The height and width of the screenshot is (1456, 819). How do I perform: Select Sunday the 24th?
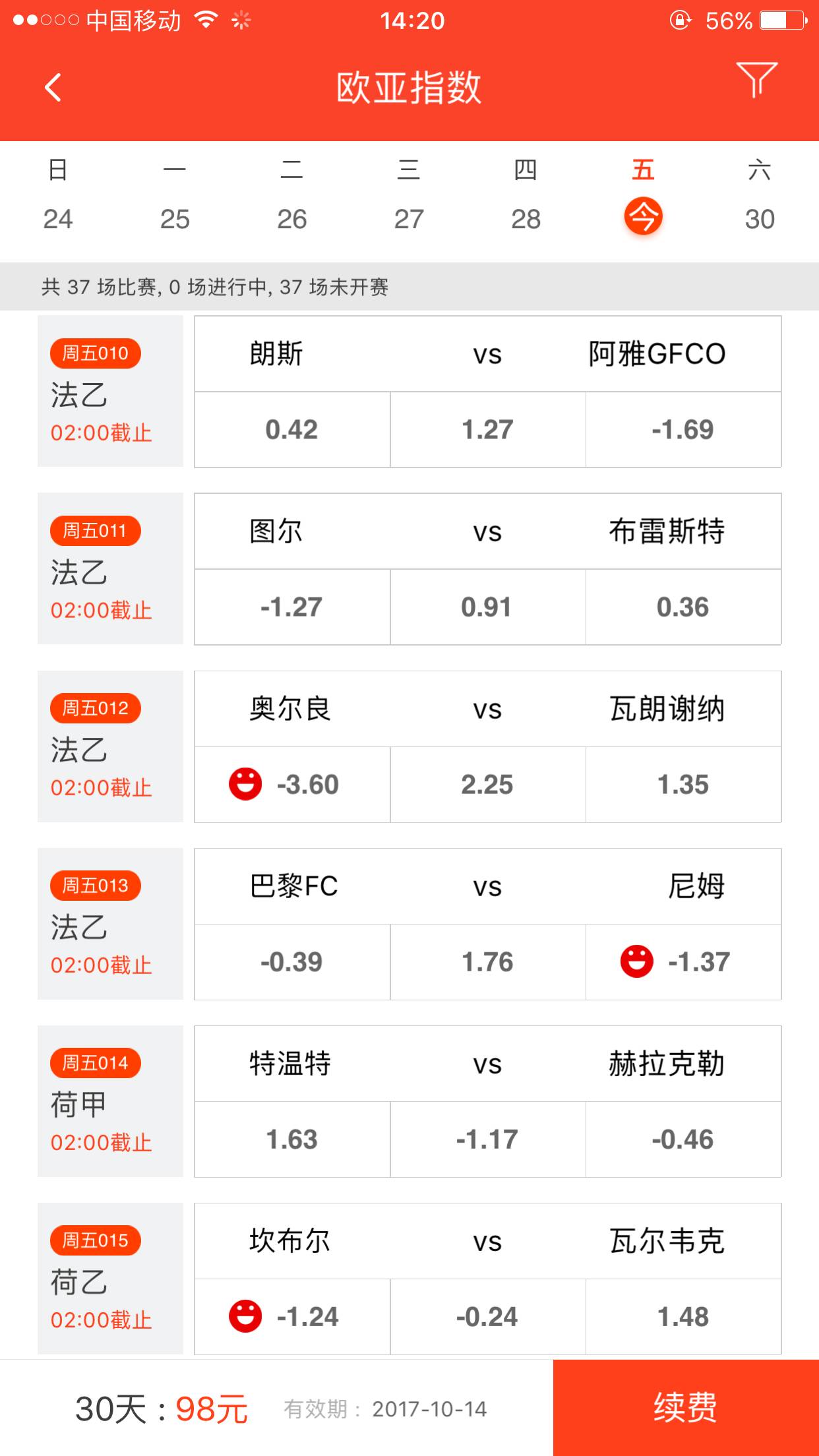[x=58, y=195]
